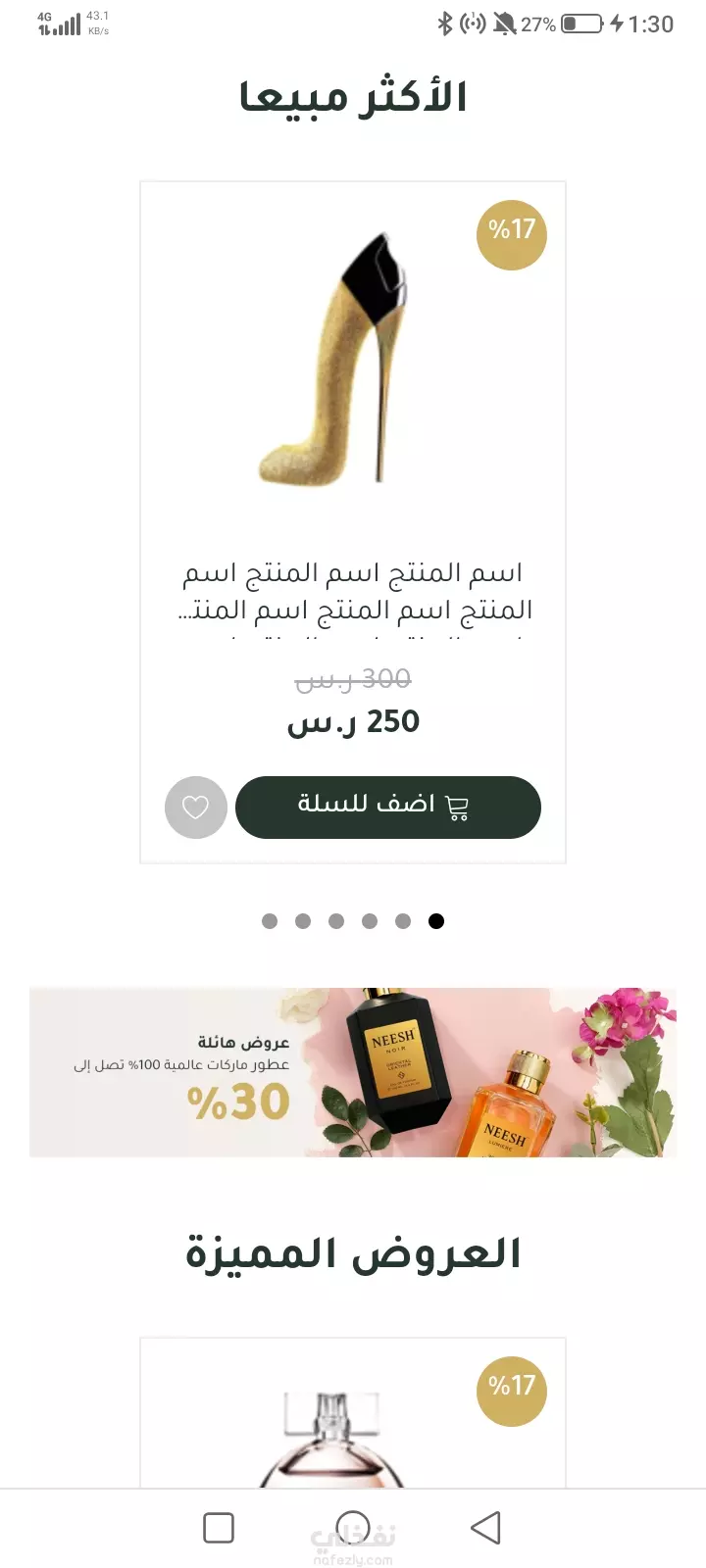Open the NEESH perfumes 30% offer banner
This screenshot has width=706, height=1568.
pyautogui.click(x=353, y=1072)
